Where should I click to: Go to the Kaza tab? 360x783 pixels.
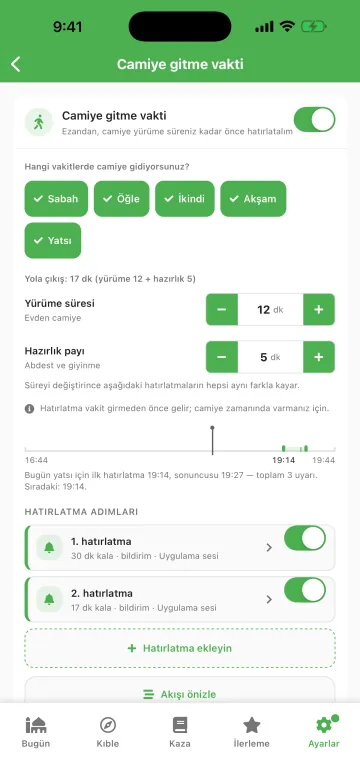coord(180,732)
